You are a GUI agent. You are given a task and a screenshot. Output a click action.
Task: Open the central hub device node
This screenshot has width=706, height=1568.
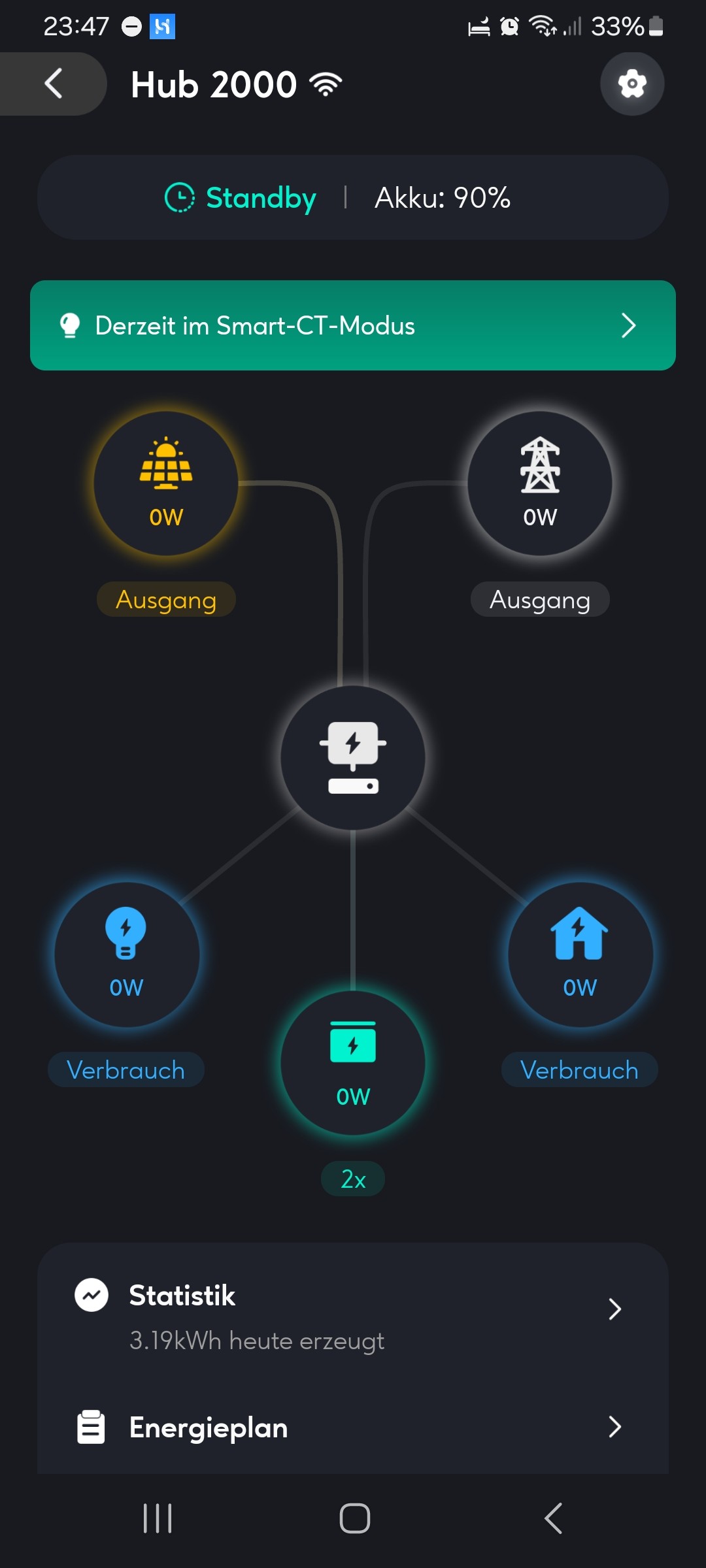tap(353, 758)
